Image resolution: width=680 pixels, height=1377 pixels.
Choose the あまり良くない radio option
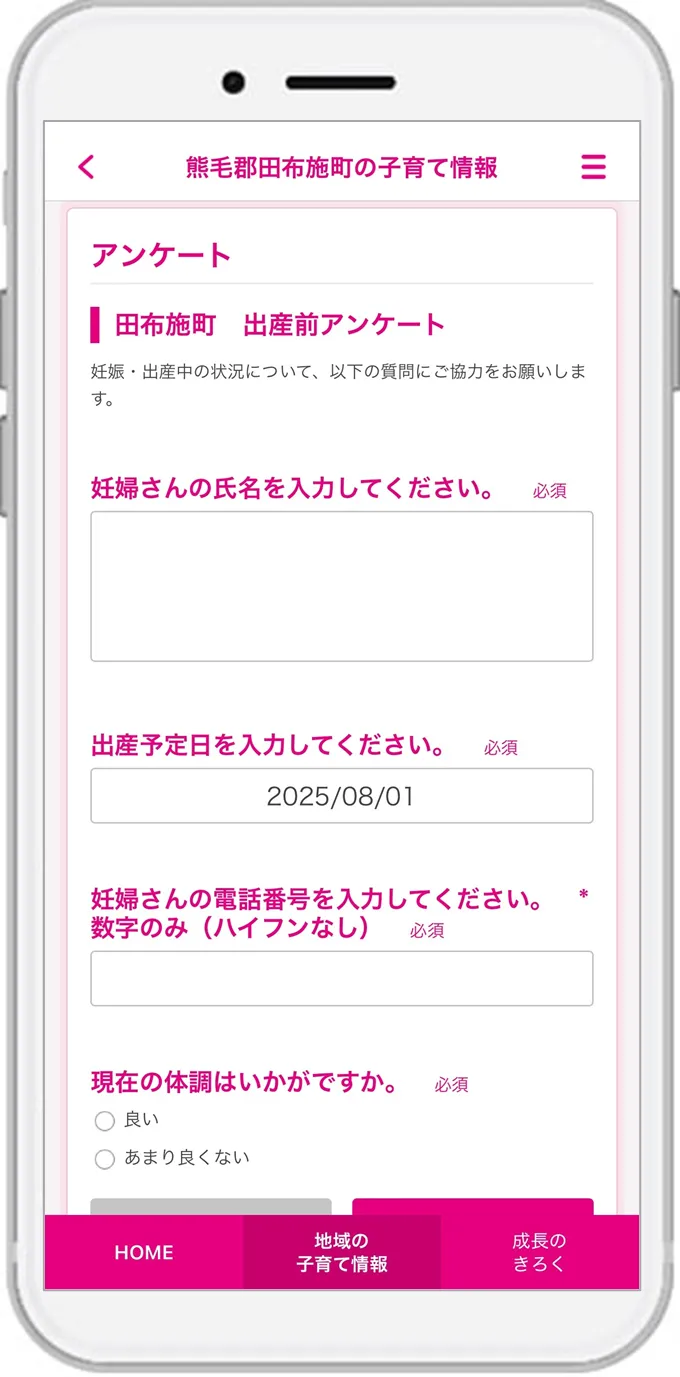pos(105,1159)
